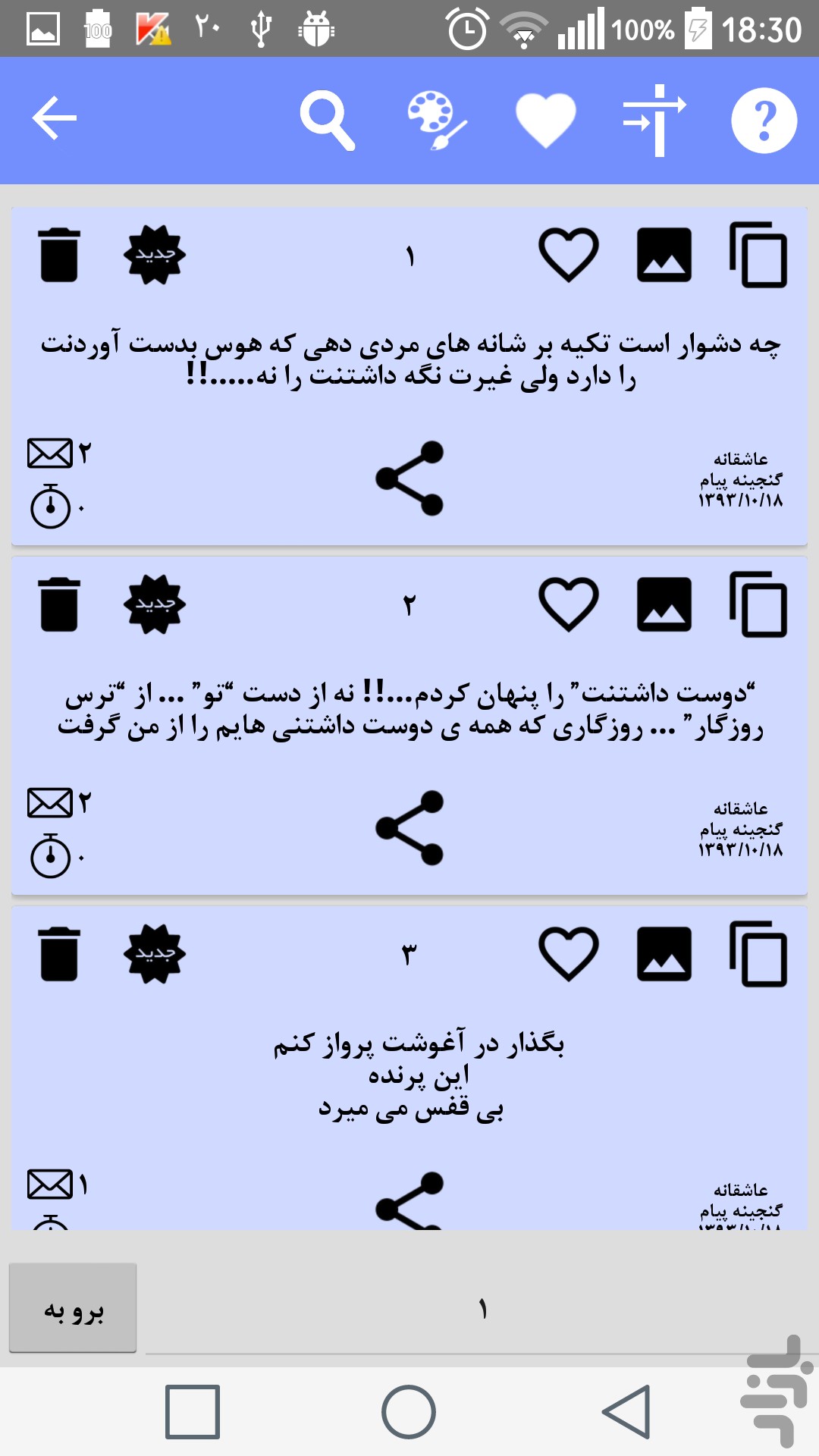
Task: Copy the text of message ۱
Action: coord(758,255)
